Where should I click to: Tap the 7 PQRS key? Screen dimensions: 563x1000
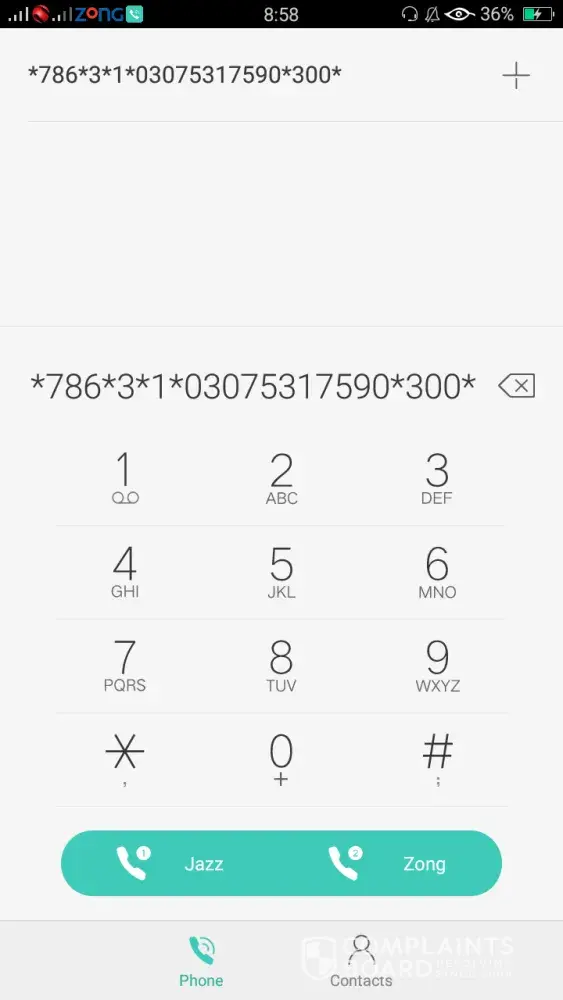(125, 666)
